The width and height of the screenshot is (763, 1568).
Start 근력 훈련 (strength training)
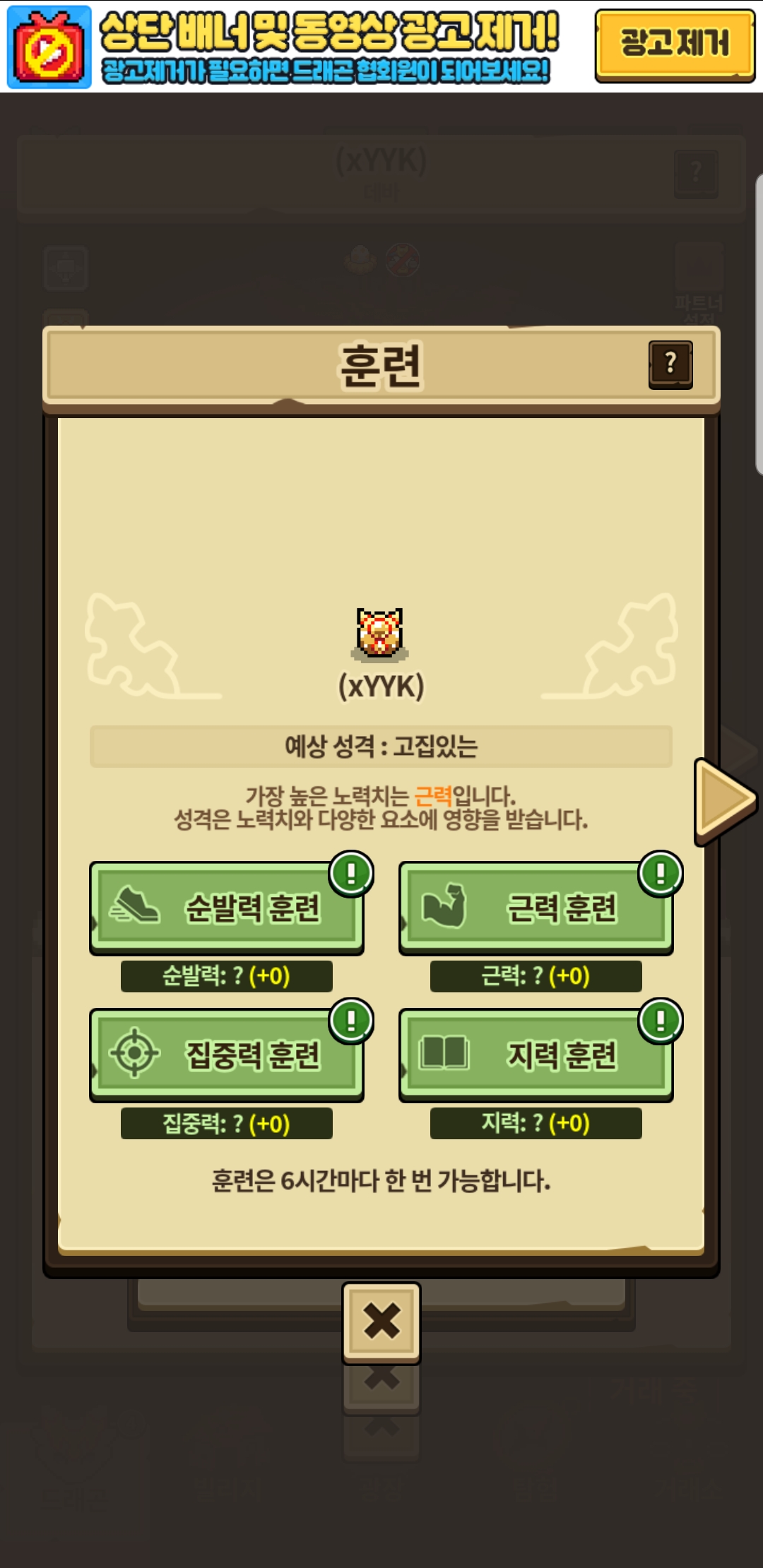click(x=536, y=908)
